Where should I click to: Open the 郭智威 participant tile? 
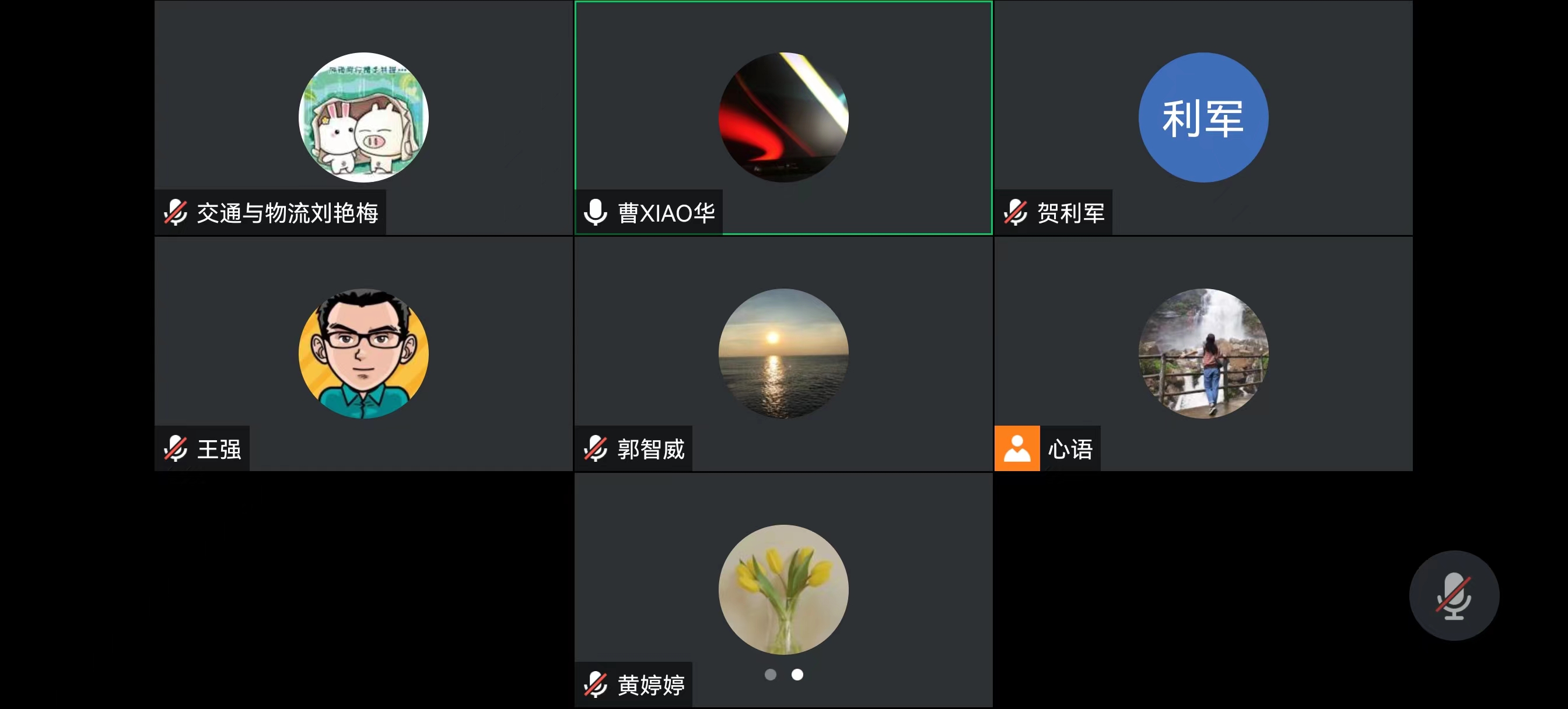click(783, 353)
